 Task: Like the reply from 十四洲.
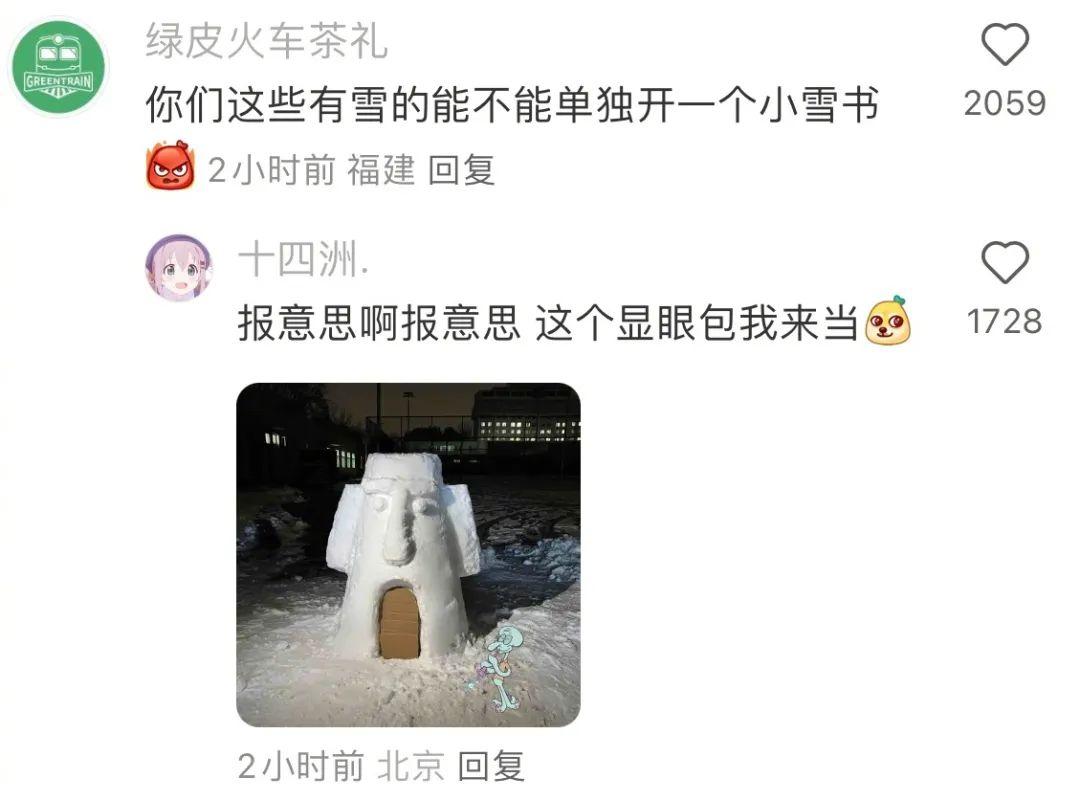[x=1004, y=264]
